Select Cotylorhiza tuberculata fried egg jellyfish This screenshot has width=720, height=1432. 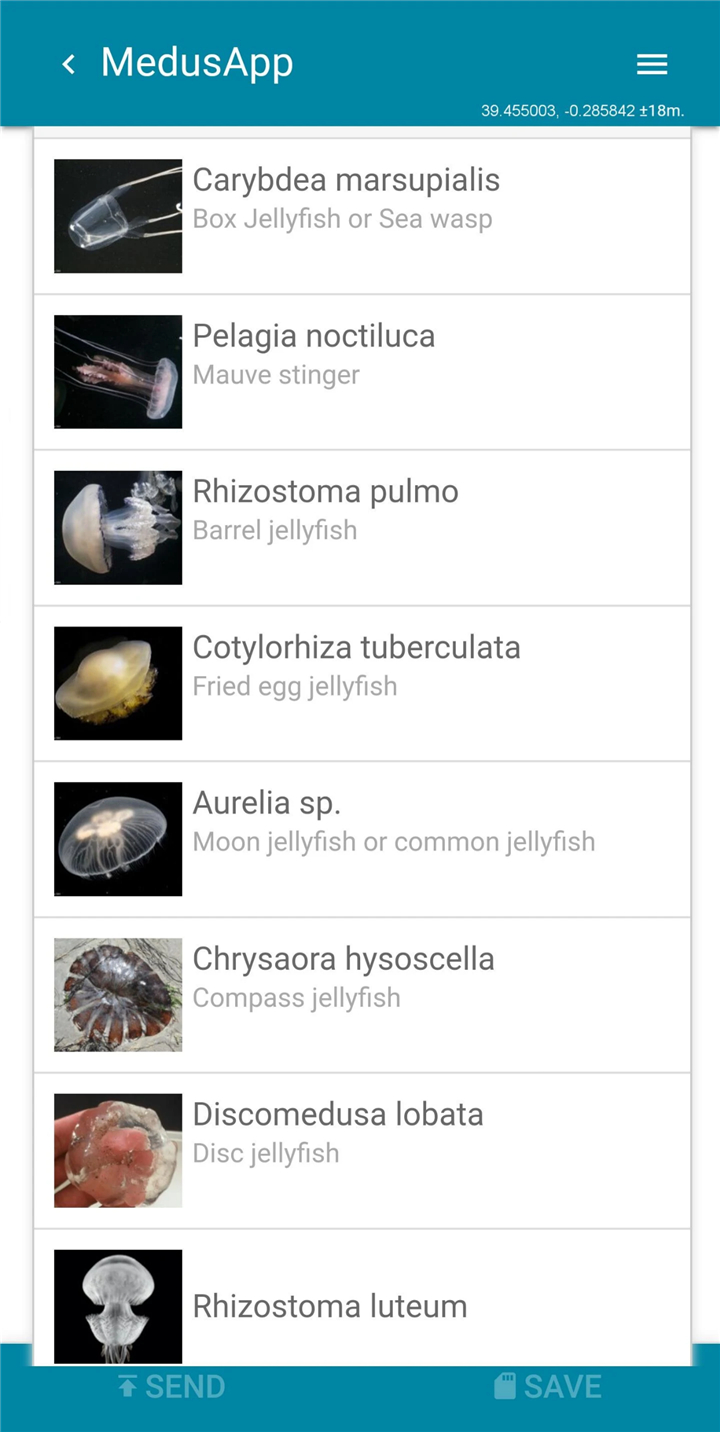point(362,684)
